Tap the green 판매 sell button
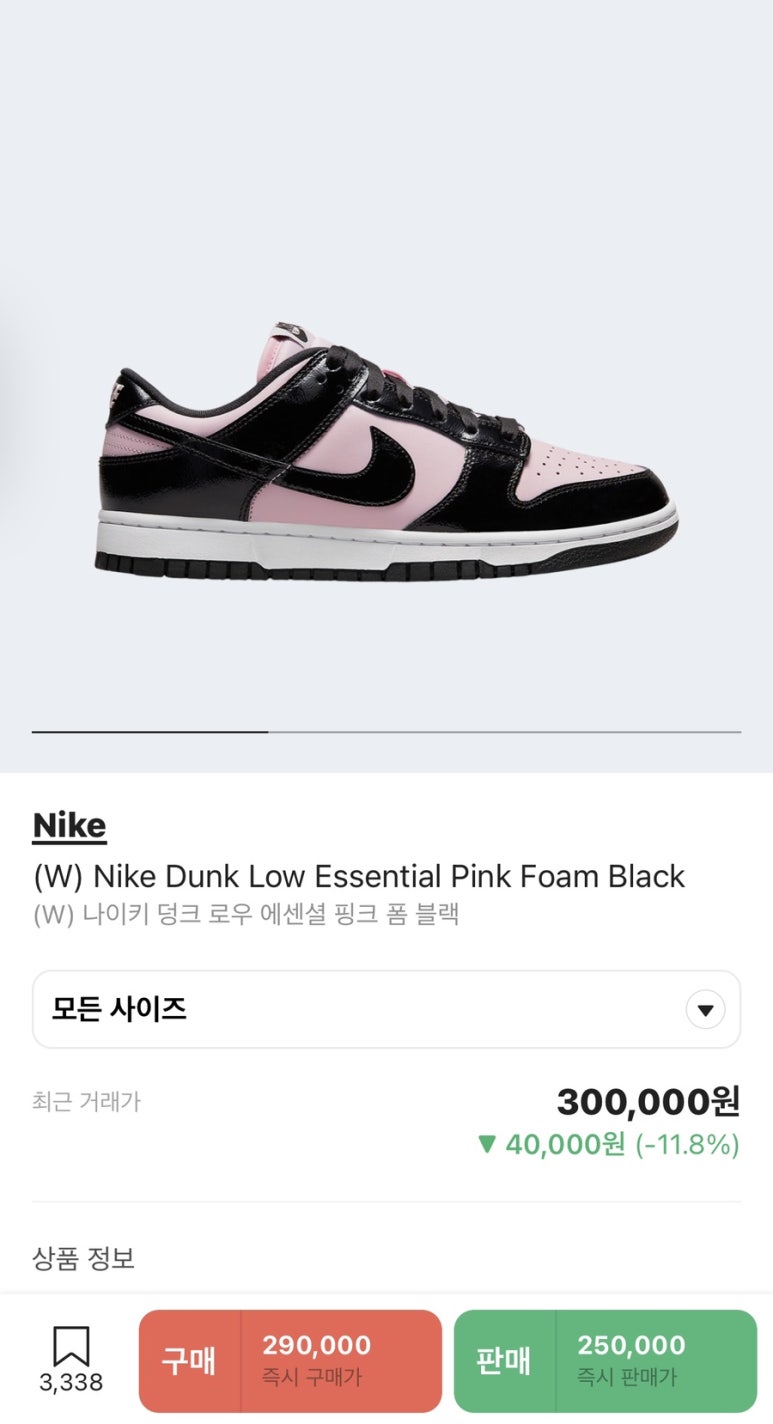Screen dimensions: 773x1424 pyautogui.click(x=605, y=1361)
